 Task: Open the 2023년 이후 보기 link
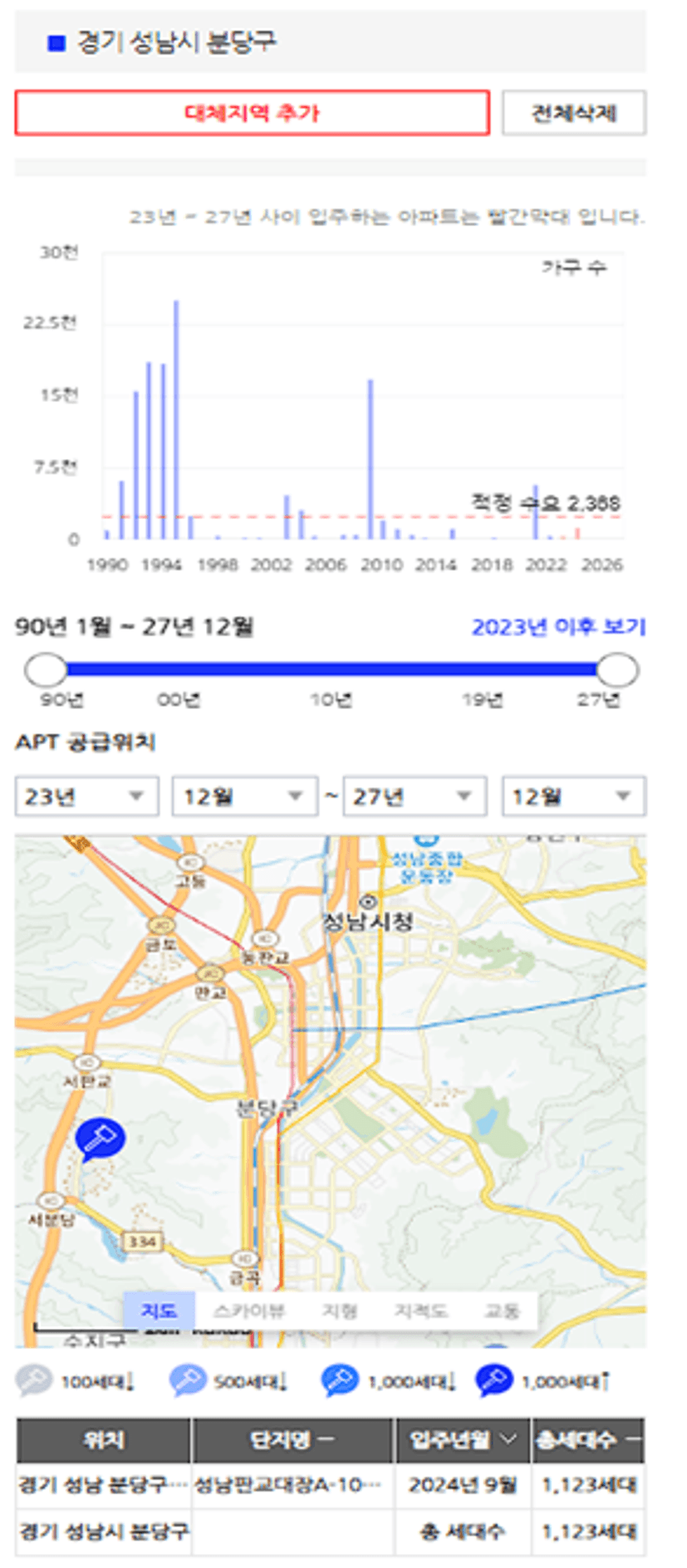coord(558,627)
